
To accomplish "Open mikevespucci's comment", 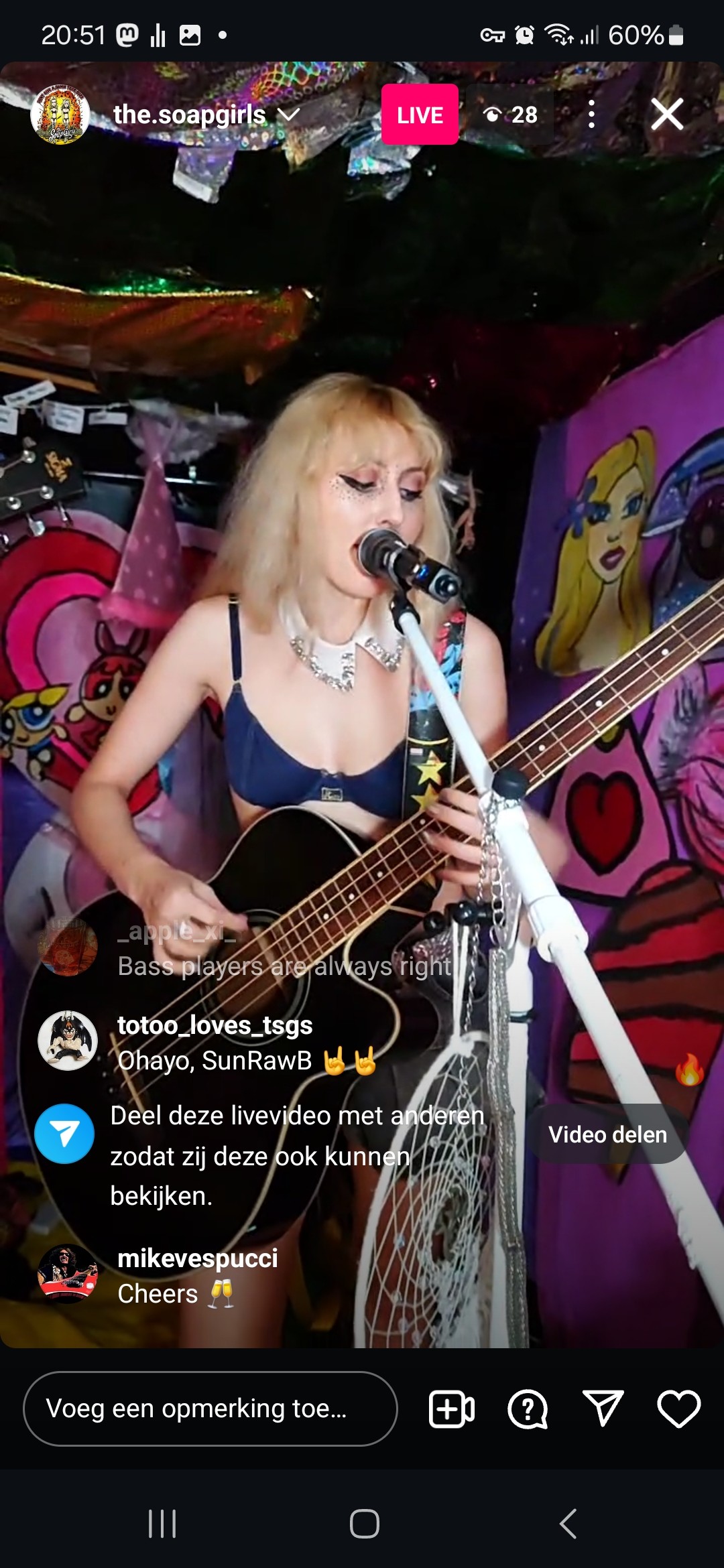I will 197,1277.
